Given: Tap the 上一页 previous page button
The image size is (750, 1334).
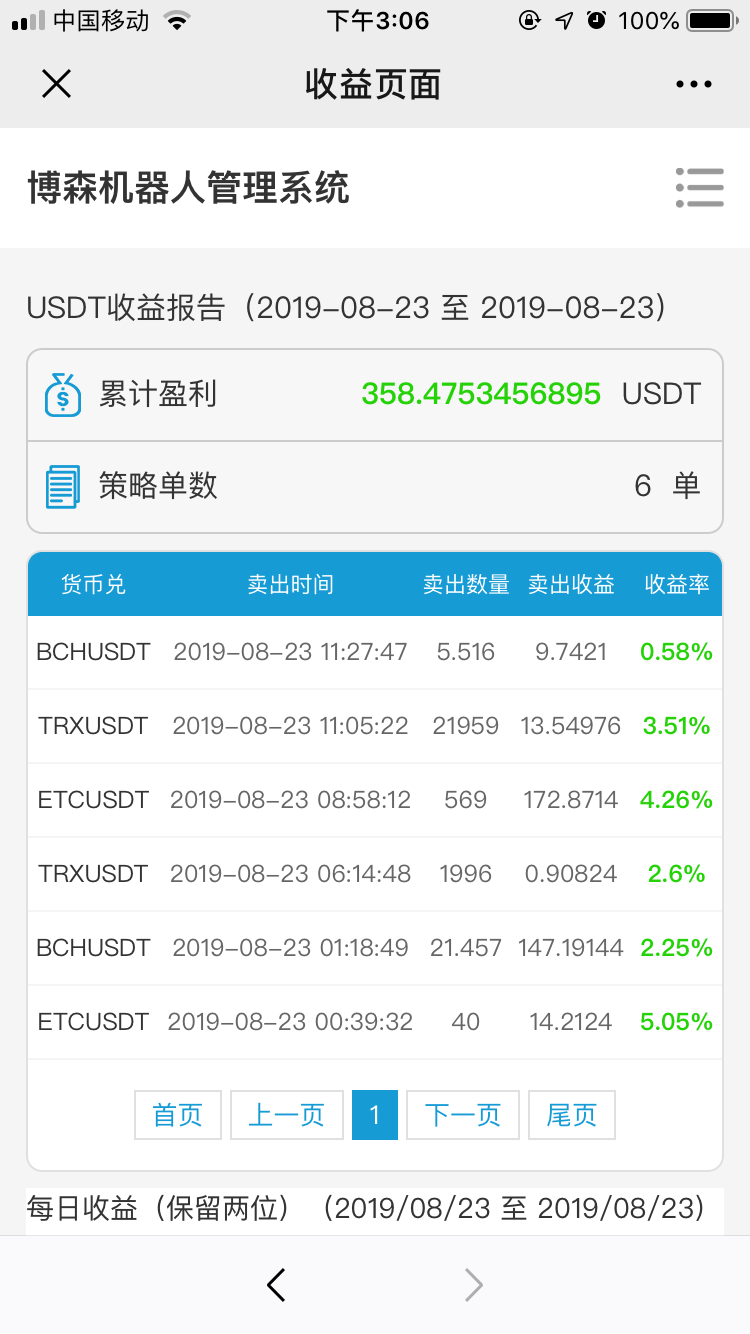Looking at the screenshot, I should coord(287,1115).
